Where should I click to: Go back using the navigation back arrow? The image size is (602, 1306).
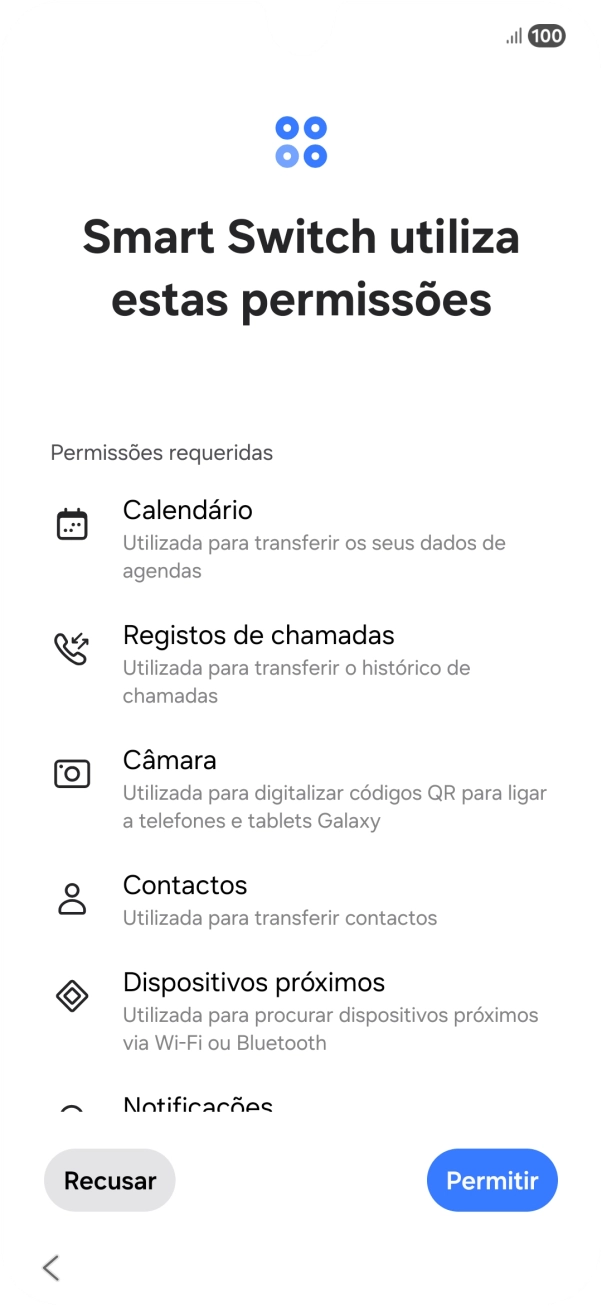point(51,1268)
